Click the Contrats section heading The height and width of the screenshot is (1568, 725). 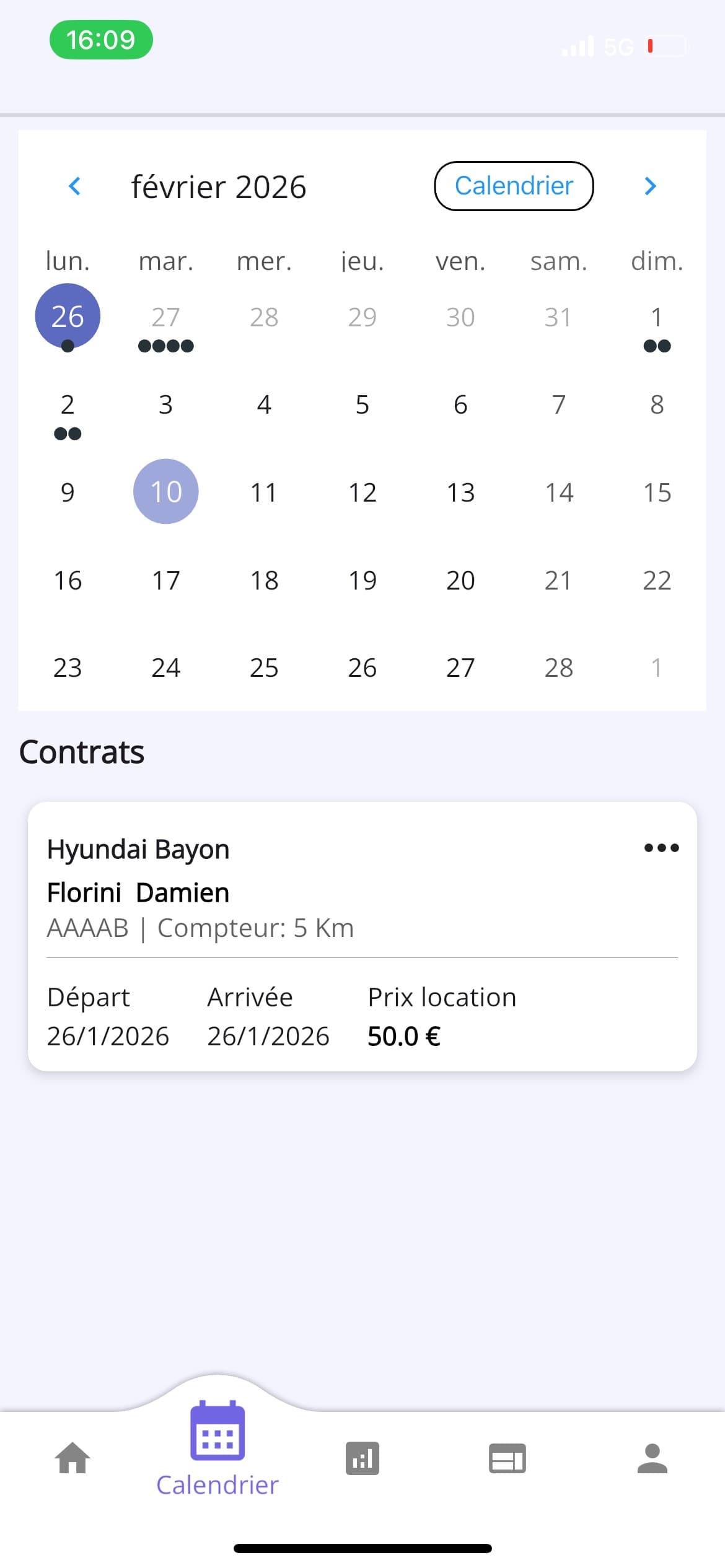pyautogui.click(x=81, y=751)
